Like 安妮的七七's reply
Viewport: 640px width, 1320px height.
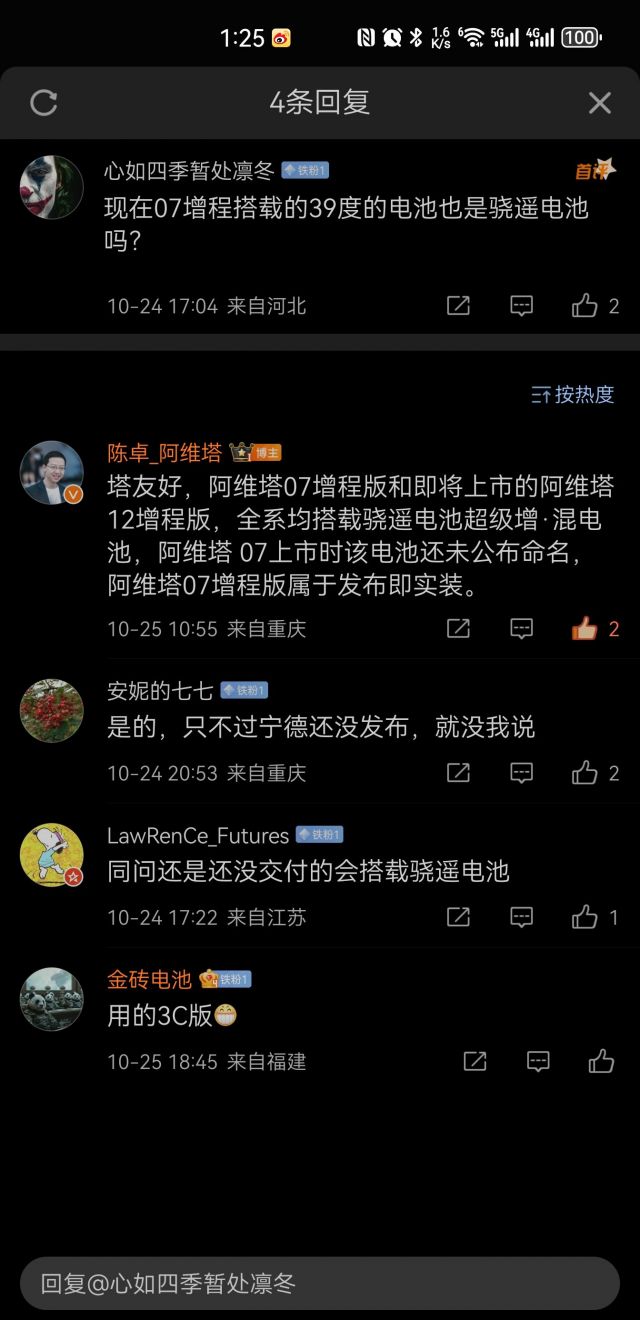point(585,773)
